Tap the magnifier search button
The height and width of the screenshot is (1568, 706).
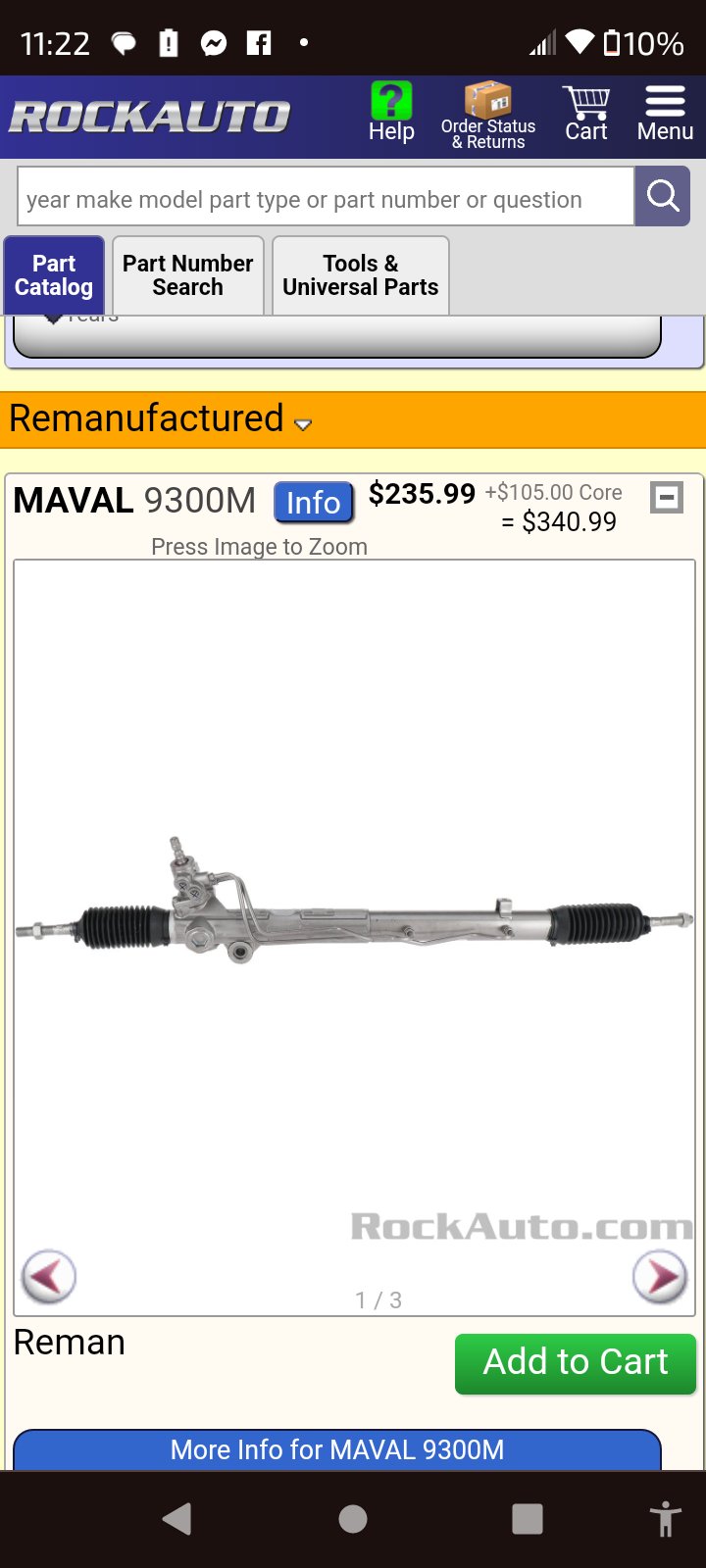[663, 197]
